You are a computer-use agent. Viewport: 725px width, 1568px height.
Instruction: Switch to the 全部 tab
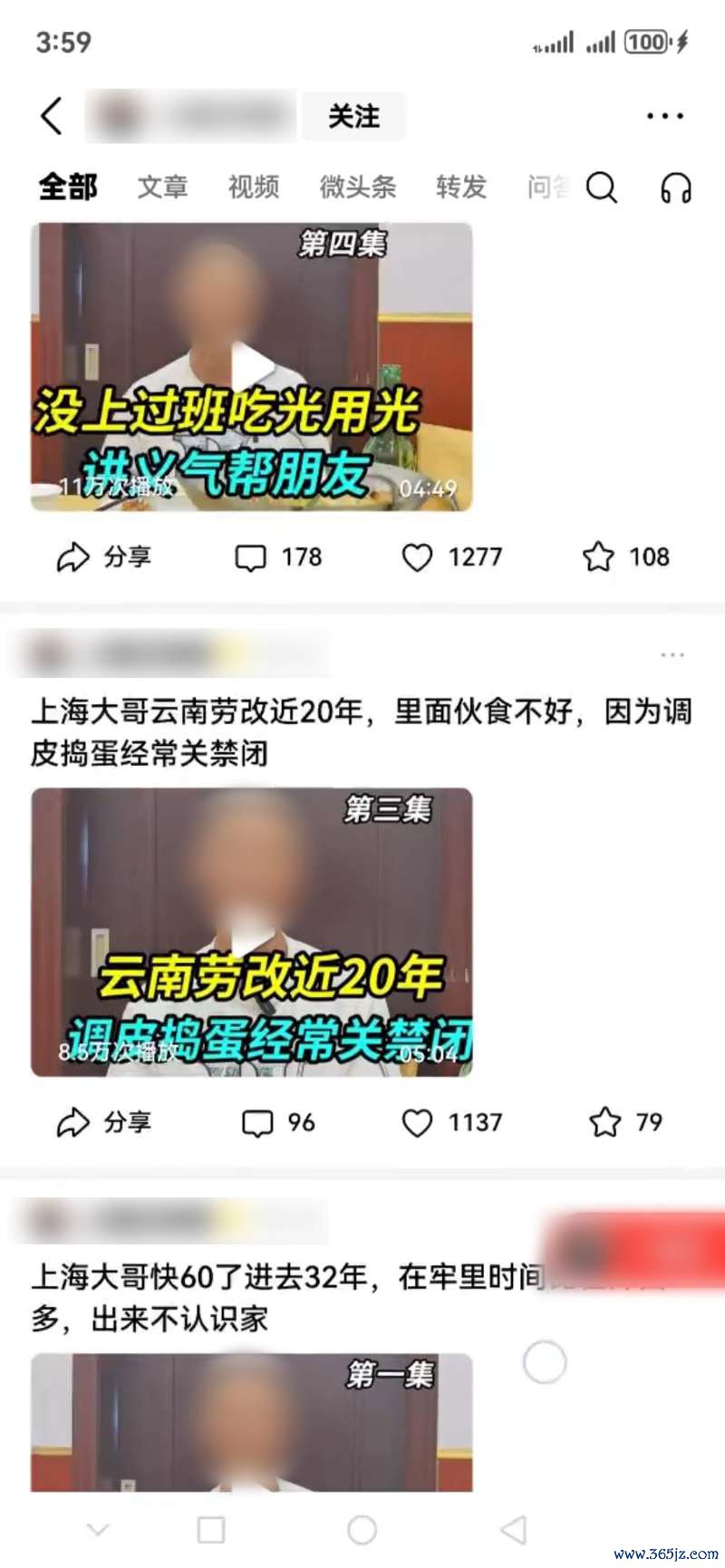coord(68,187)
